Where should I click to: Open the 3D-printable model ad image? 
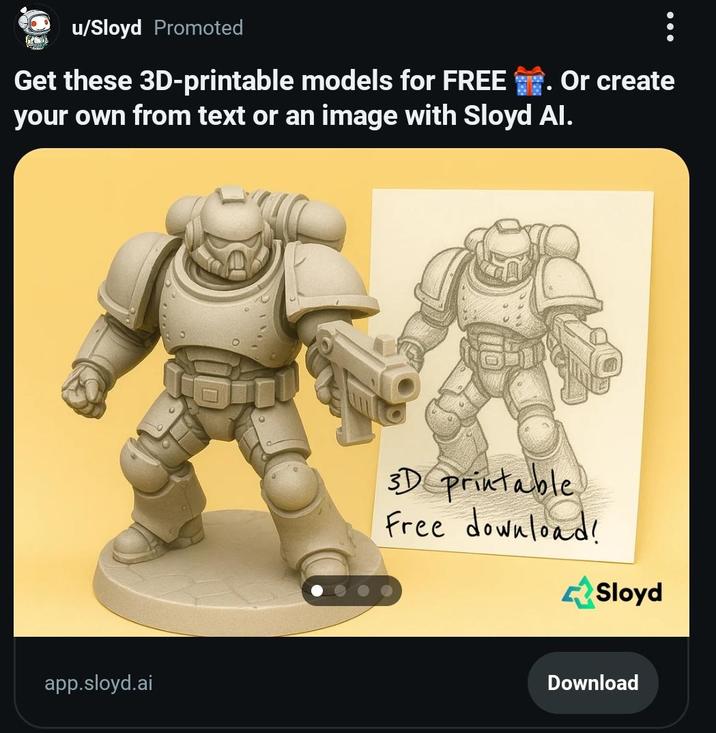click(x=351, y=380)
